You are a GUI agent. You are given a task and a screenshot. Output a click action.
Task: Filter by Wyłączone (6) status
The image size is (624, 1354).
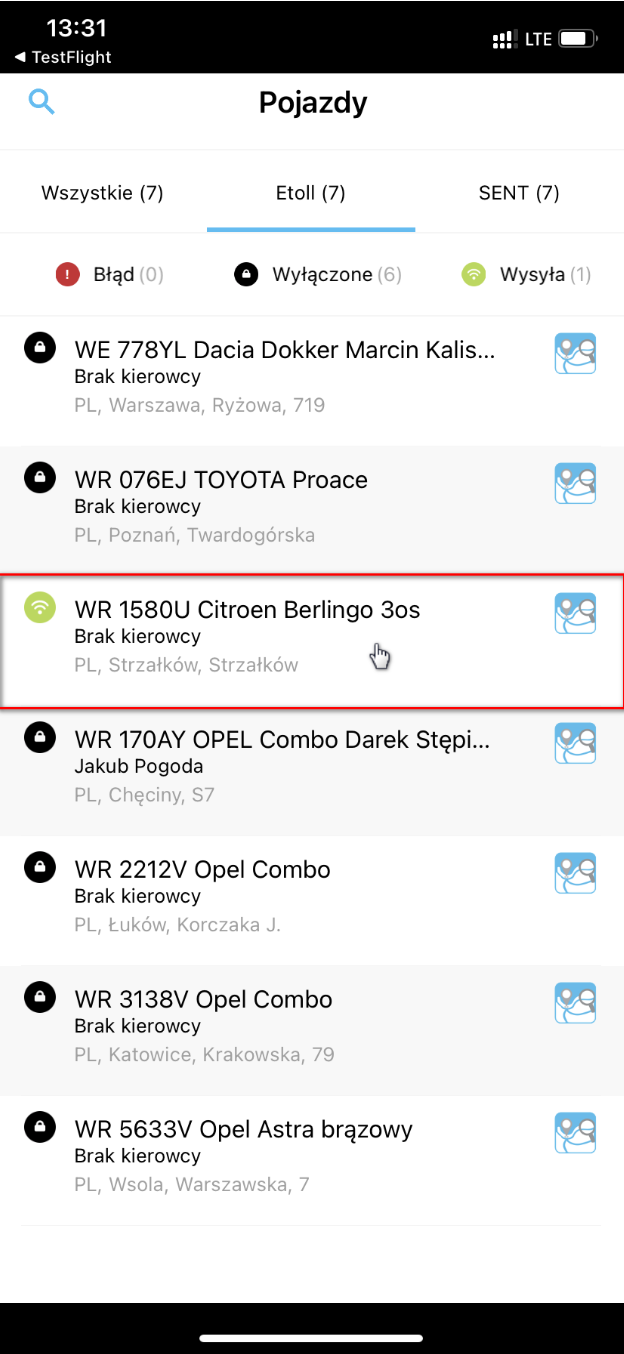pos(318,274)
